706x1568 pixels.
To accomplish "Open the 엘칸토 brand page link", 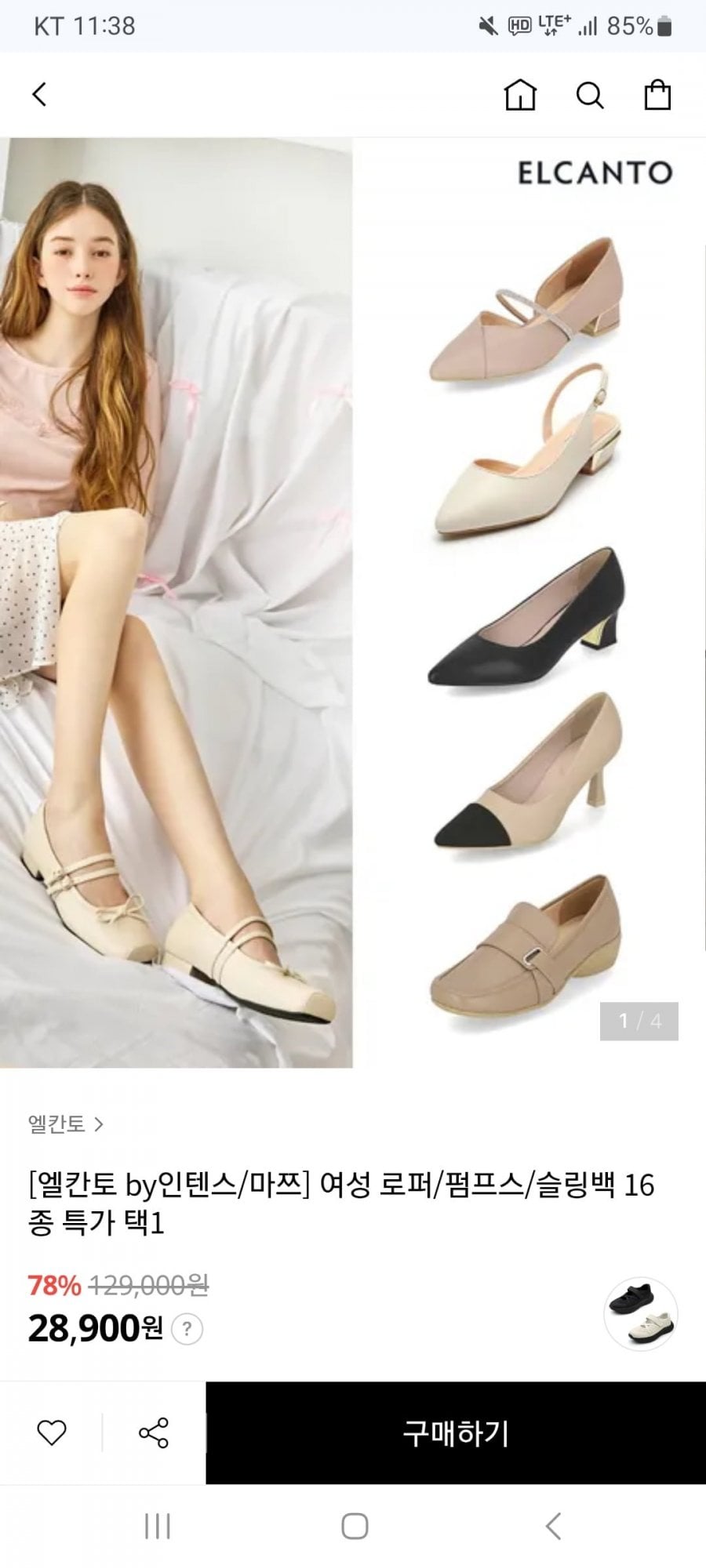I will coord(66,1124).
